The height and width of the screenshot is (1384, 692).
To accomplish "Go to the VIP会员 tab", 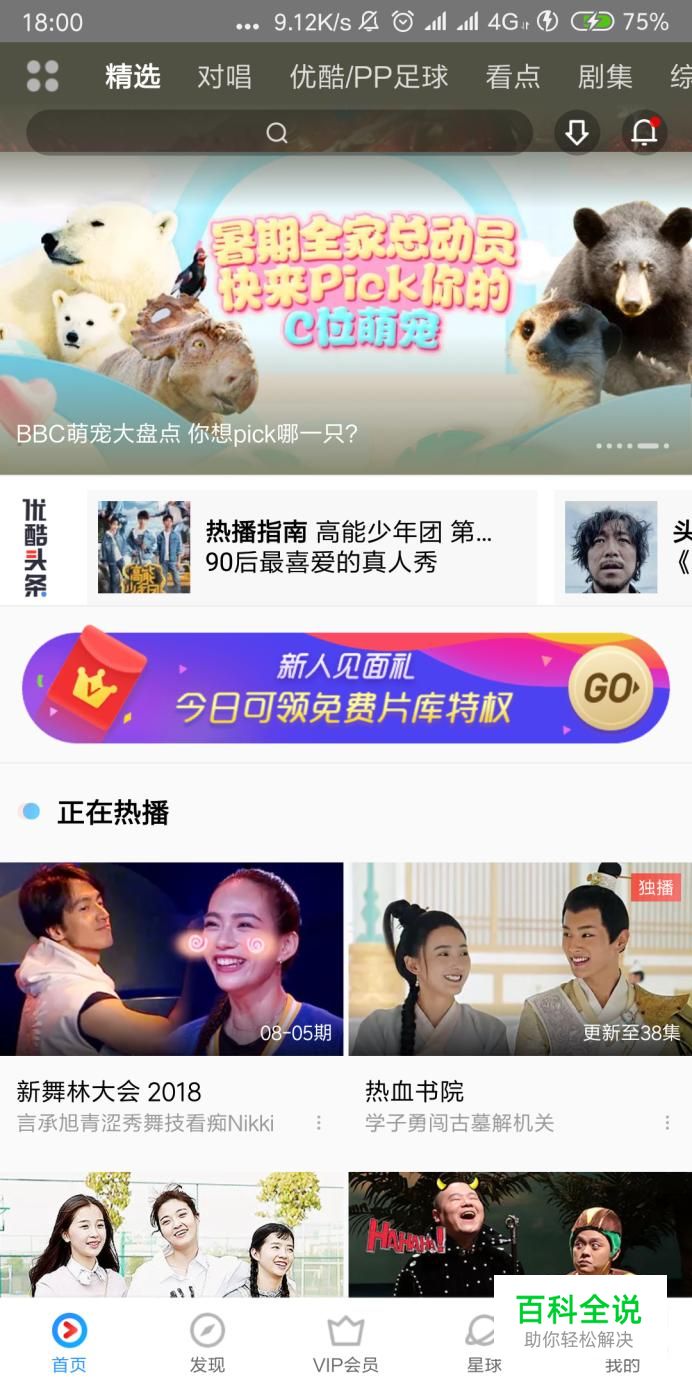I will tap(345, 1343).
